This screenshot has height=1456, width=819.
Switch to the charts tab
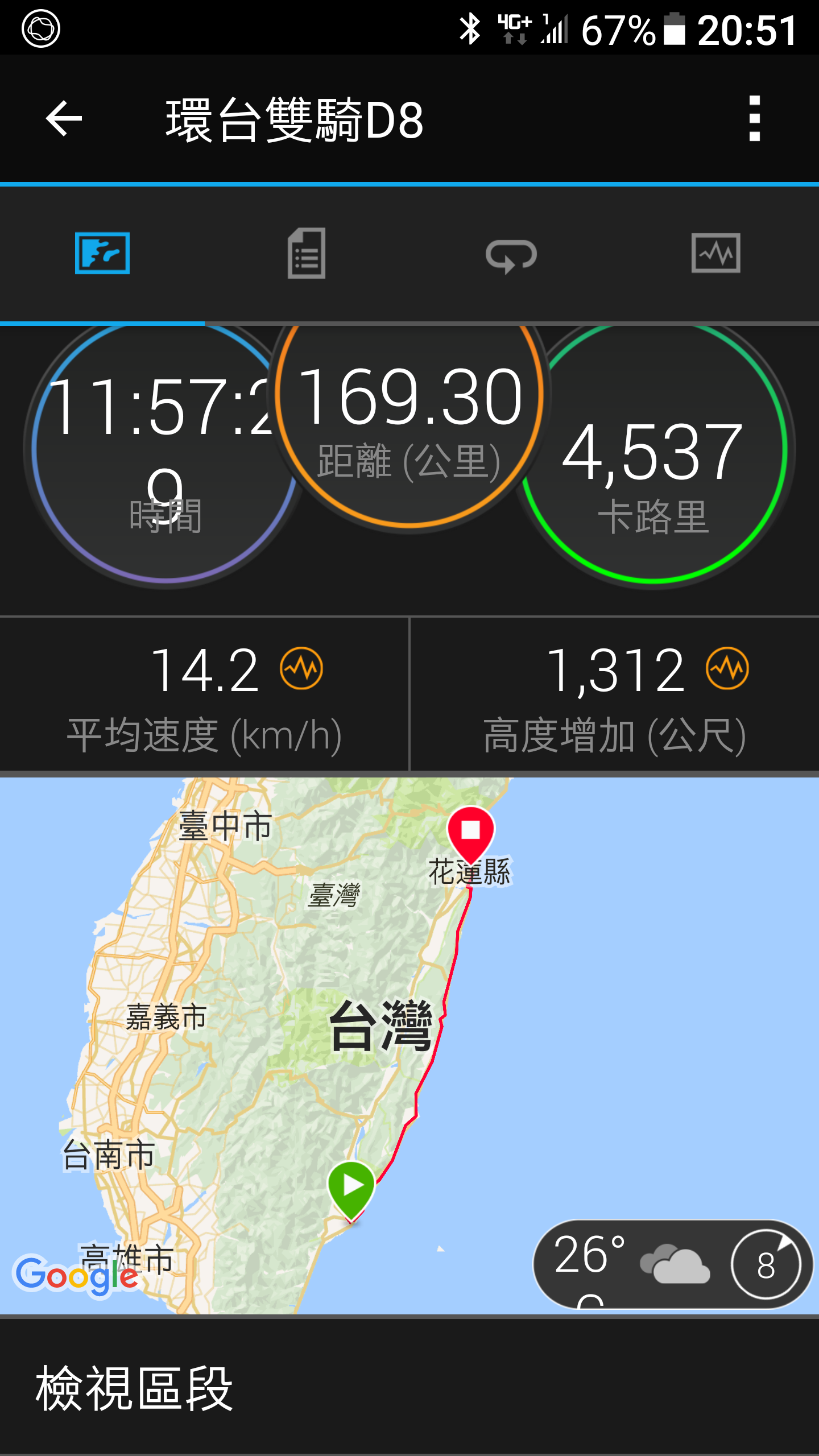[715, 254]
